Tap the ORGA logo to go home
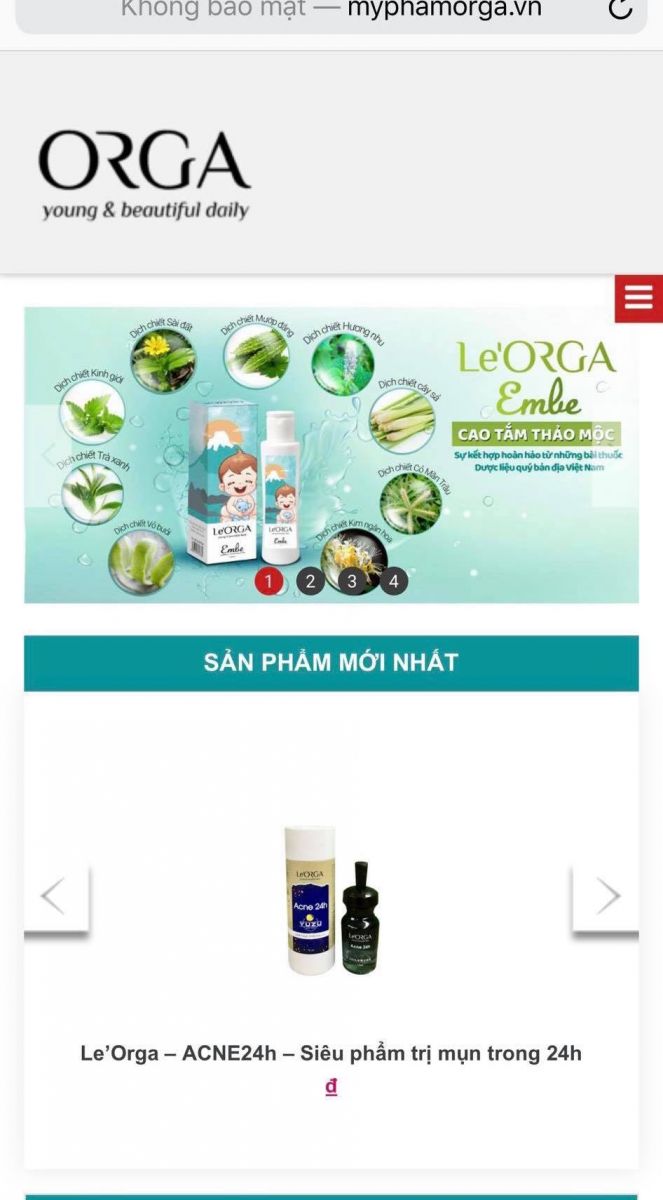The height and width of the screenshot is (1200, 663). point(144,173)
